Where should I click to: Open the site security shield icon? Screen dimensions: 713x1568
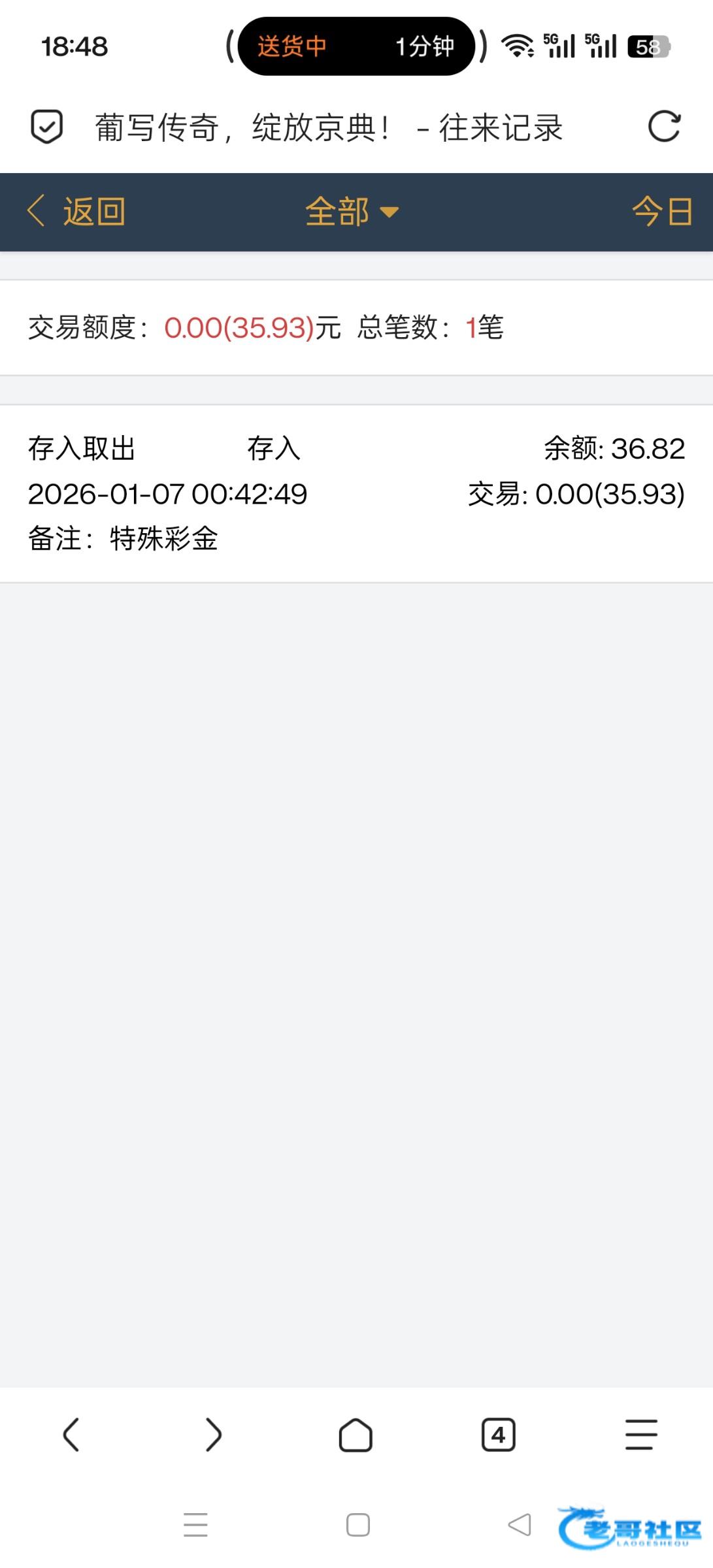tap(47, 127)
